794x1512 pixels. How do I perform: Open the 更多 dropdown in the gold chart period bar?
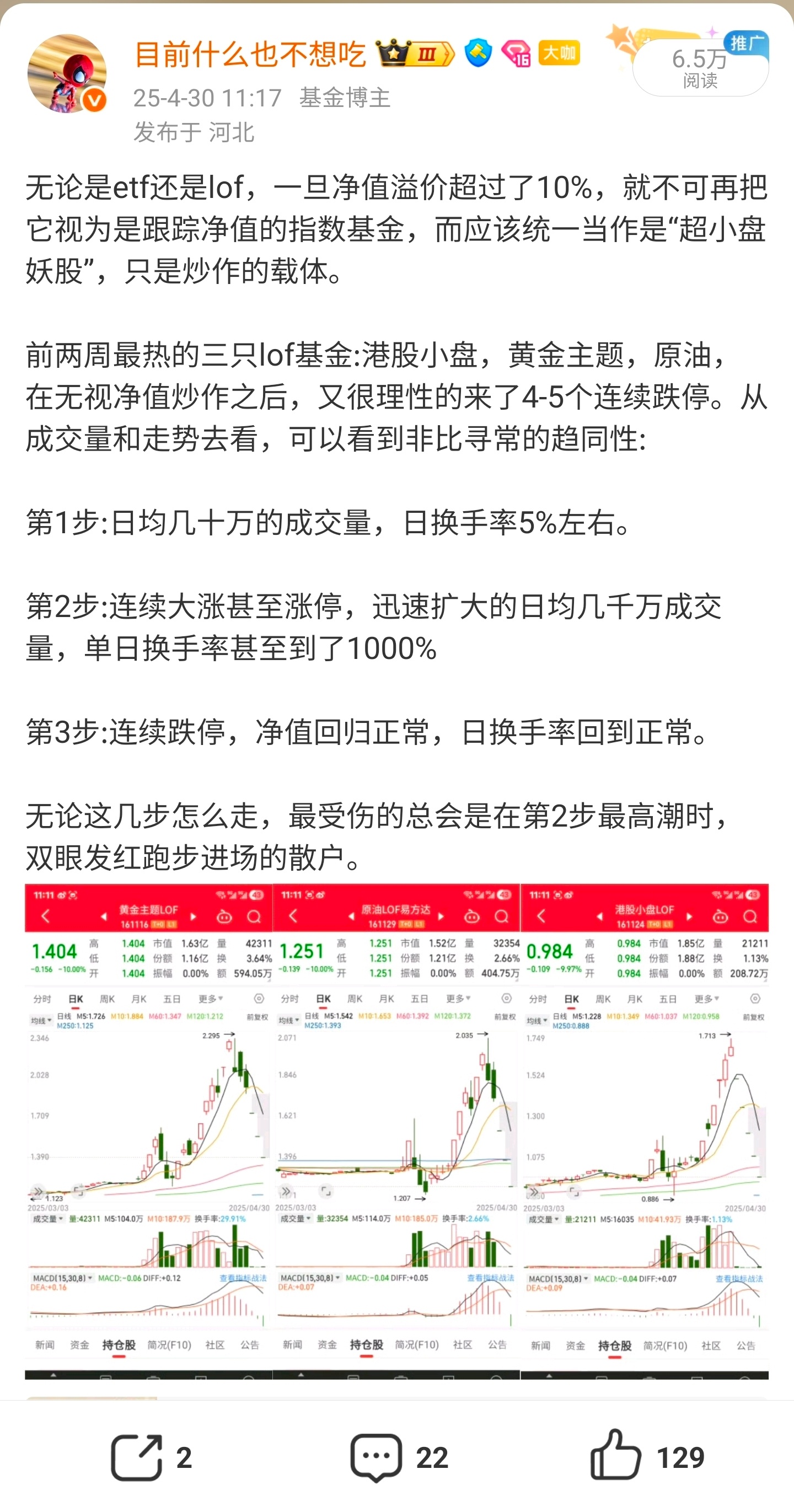point(210,999)
